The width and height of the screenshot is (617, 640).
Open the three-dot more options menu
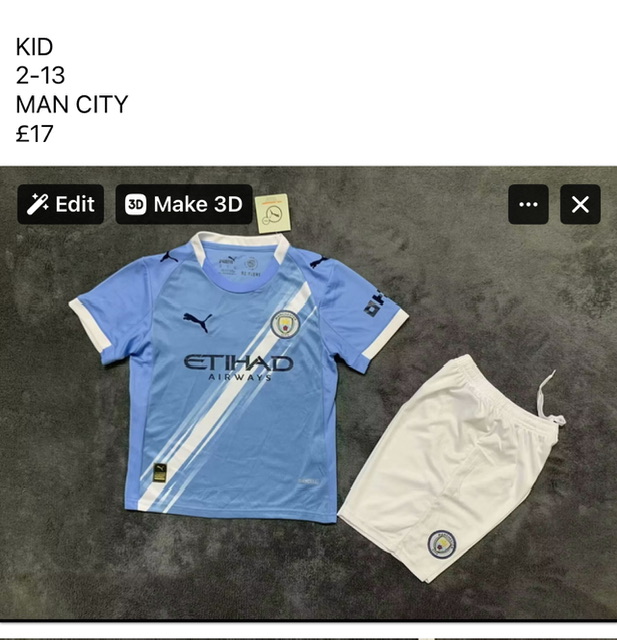528,205
